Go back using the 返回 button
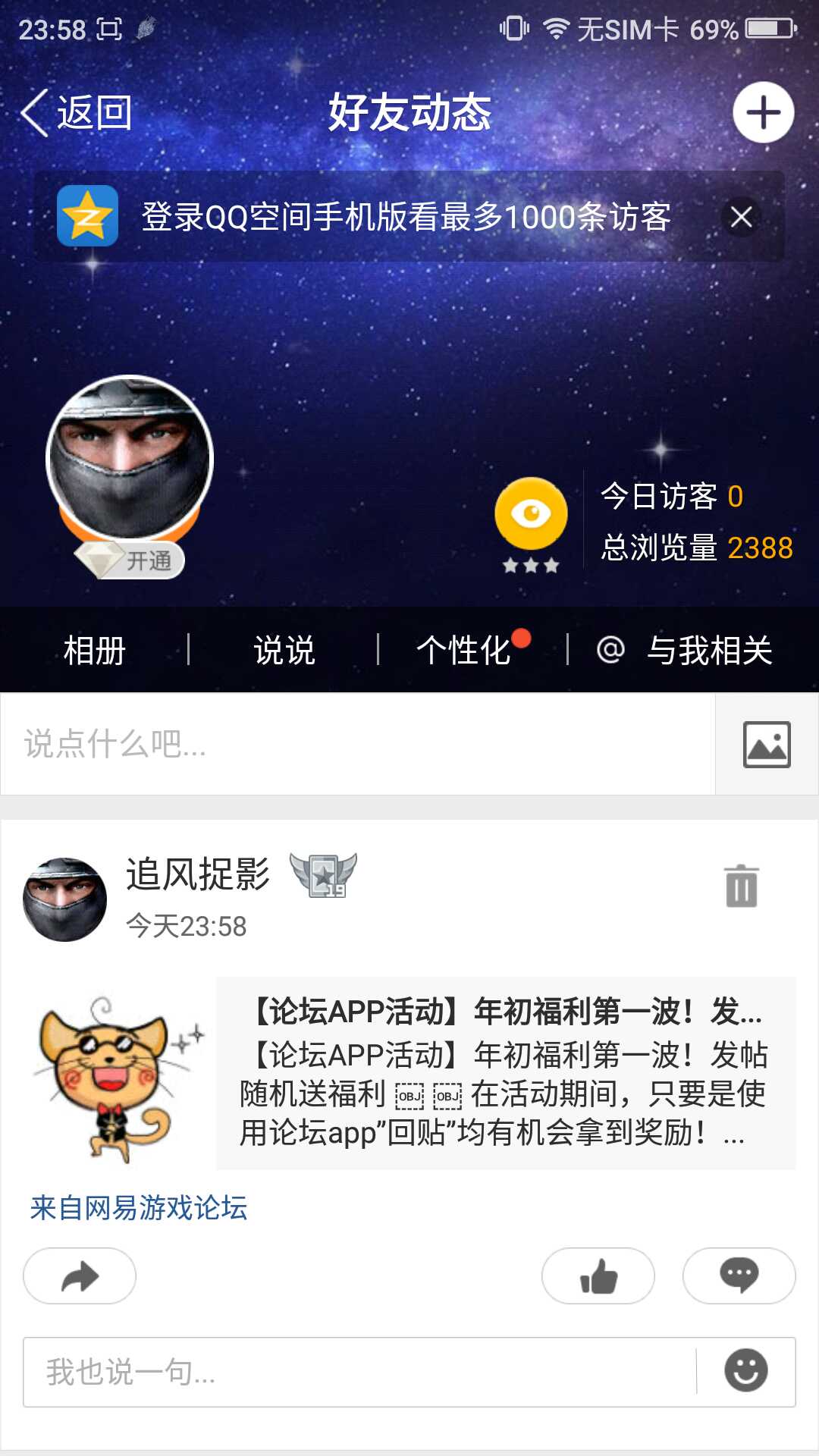The width and height of the screenshot is (819, 1456). 76,113
